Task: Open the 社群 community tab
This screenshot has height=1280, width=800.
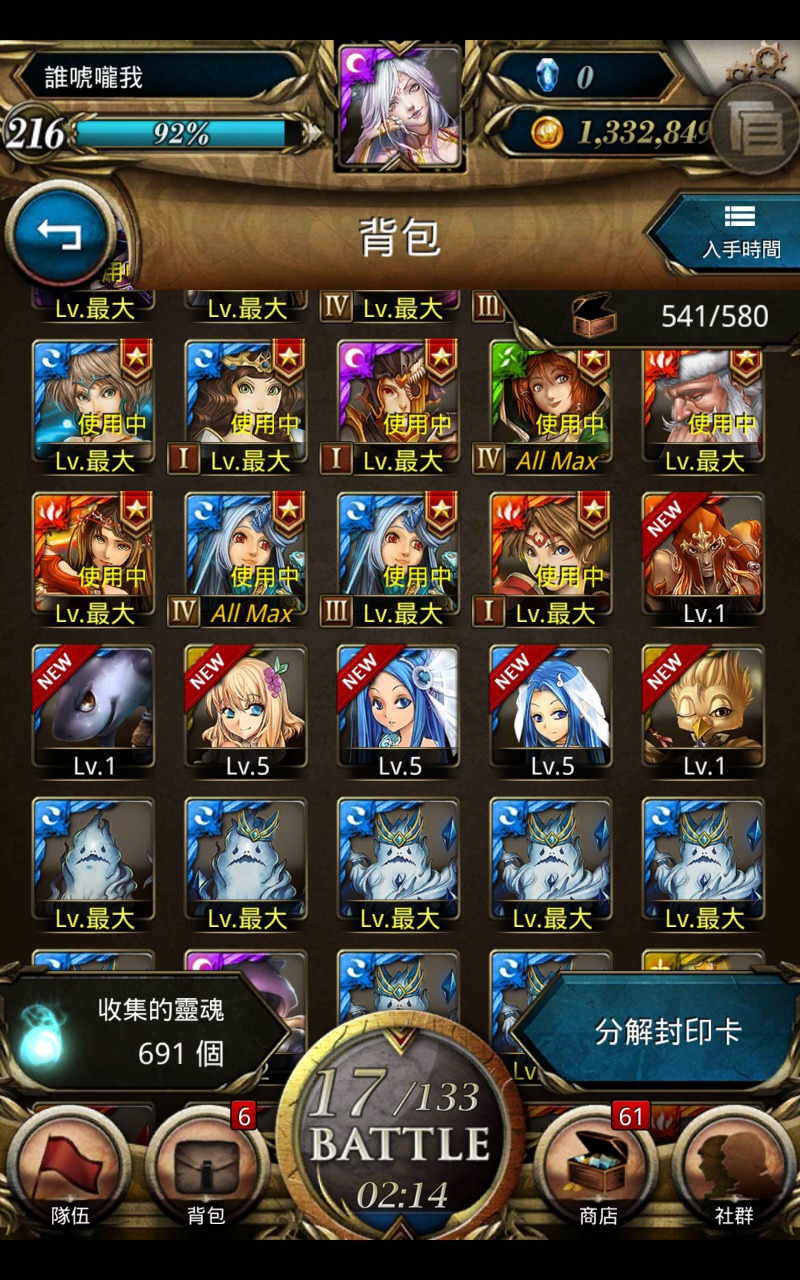Action: click(x=734, y=1169)
